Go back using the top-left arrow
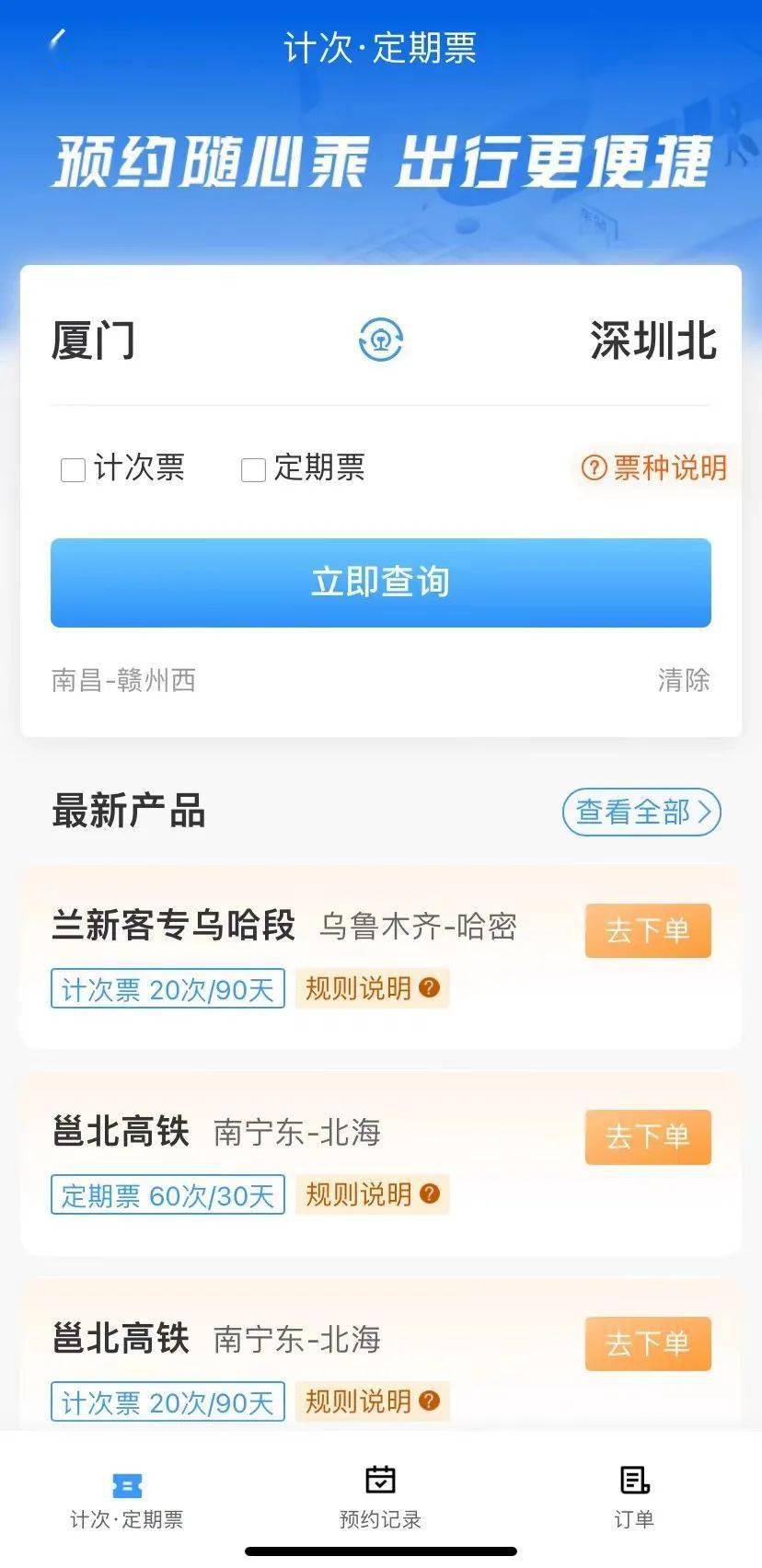The width and height of the screenshot is (762, 1568). coord(57,42)
